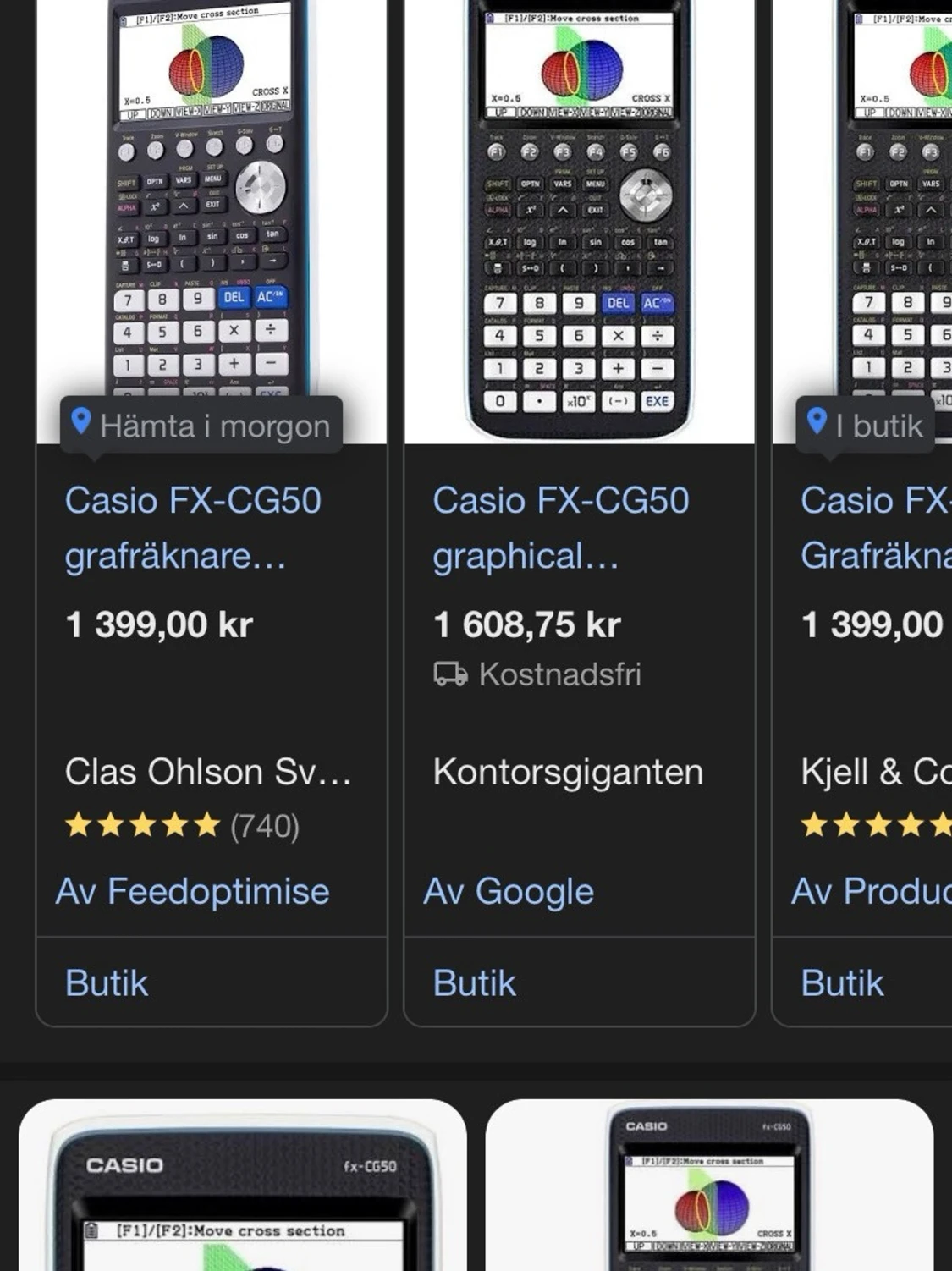Click "Butik" under the Clas Ohlson listing
952x1271 pixels.
105,982
